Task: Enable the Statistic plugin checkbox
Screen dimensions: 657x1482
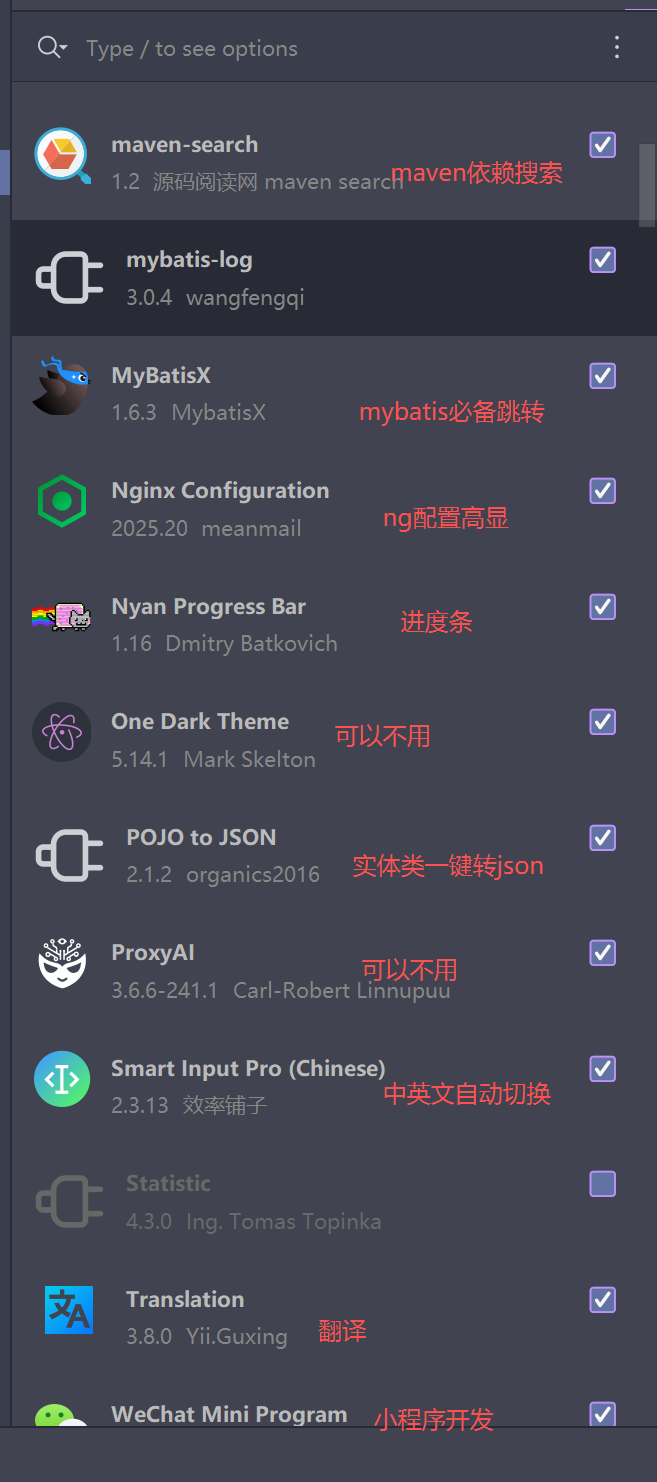Action: [x=602, y=1184]
